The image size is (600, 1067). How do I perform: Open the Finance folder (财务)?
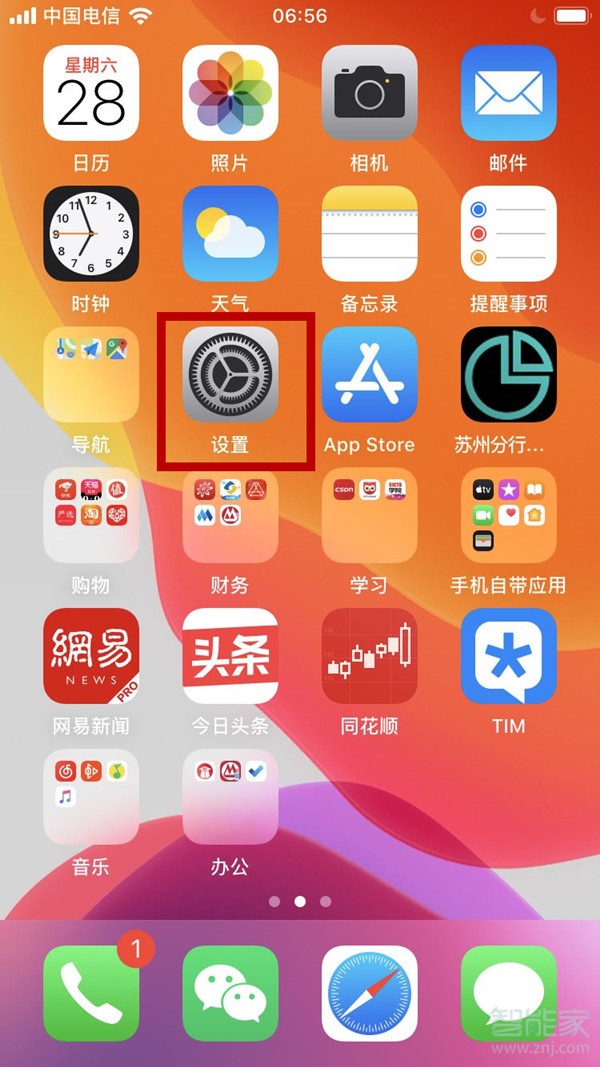pyautogui.click(x=230, y=514)
